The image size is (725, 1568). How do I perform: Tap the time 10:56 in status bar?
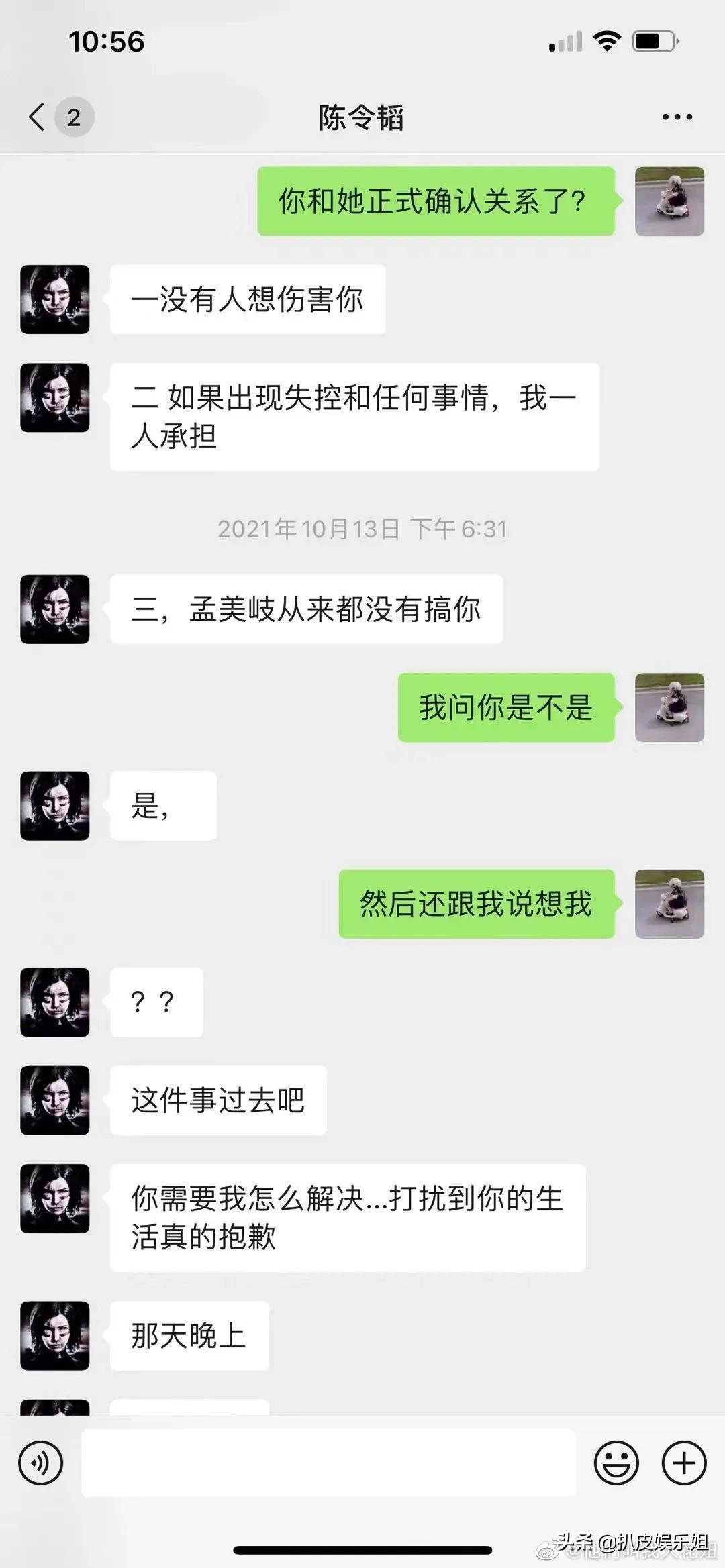click(107, 42)
